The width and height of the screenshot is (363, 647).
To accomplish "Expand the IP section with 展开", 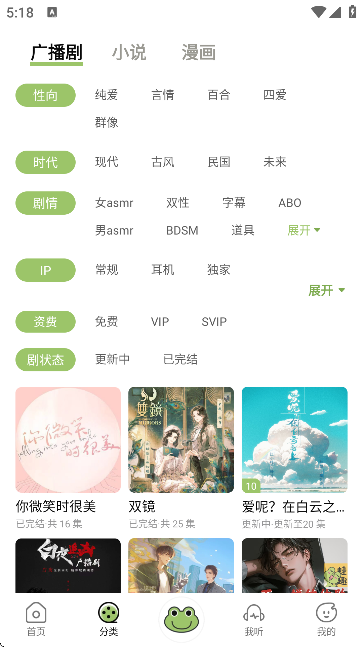I will point(327,290).
